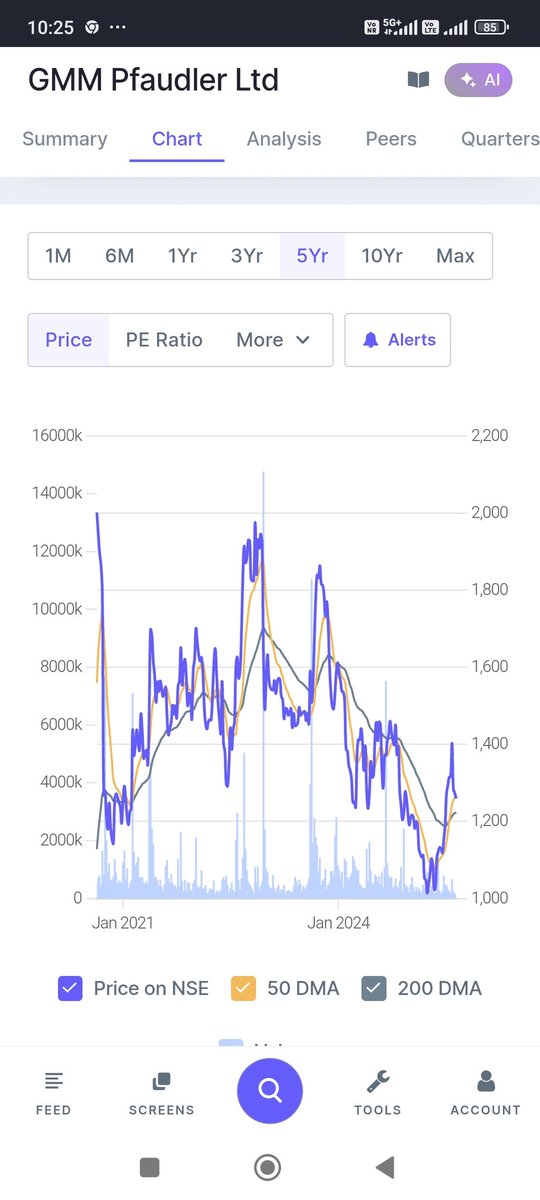This screenshot has width=540, height=1200.
Task: Select the 6M chart range
Action: [119, 256]
